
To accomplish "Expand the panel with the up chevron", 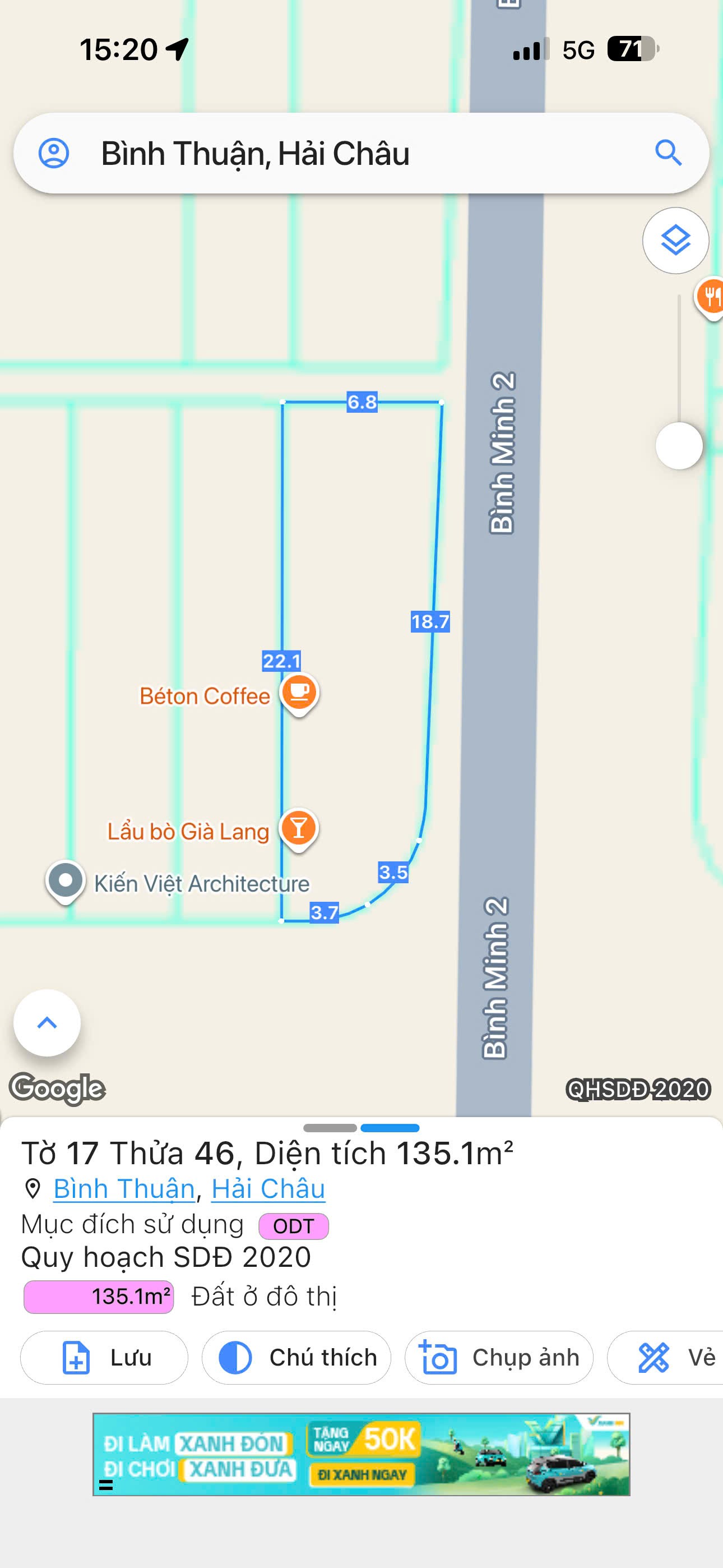I will (47, 1022).
